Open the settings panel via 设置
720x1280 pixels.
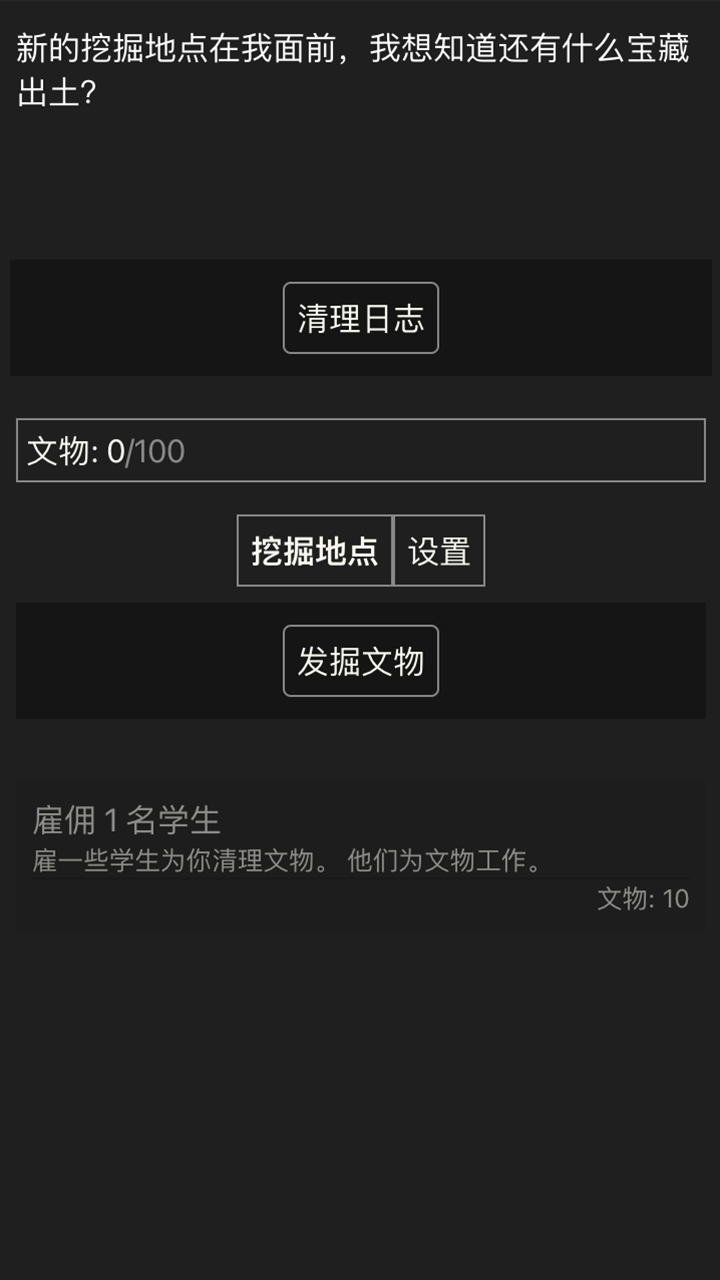click(440, 550)
